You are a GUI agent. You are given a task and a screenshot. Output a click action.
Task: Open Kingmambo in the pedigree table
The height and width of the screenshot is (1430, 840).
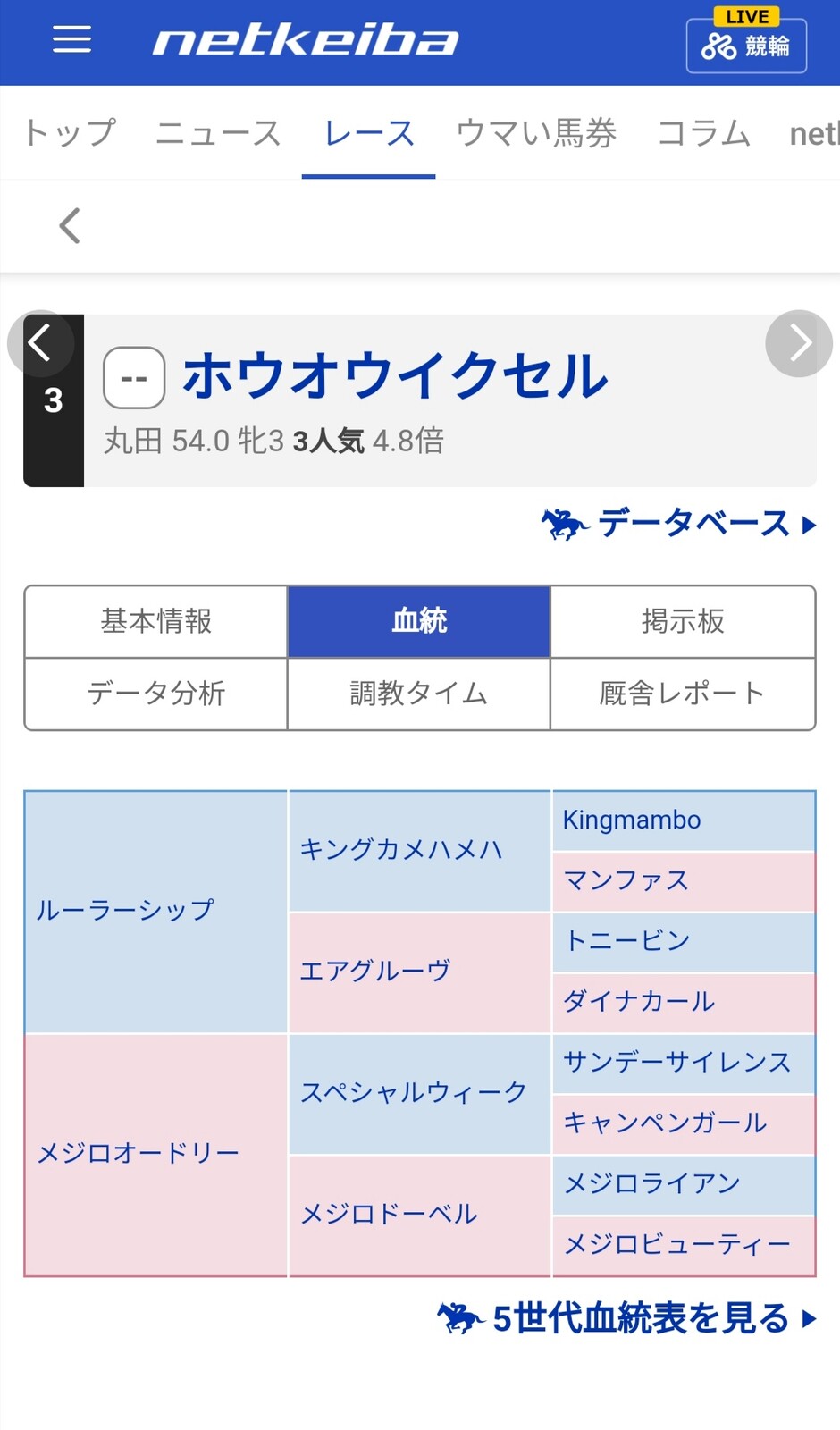coord(632,820)
